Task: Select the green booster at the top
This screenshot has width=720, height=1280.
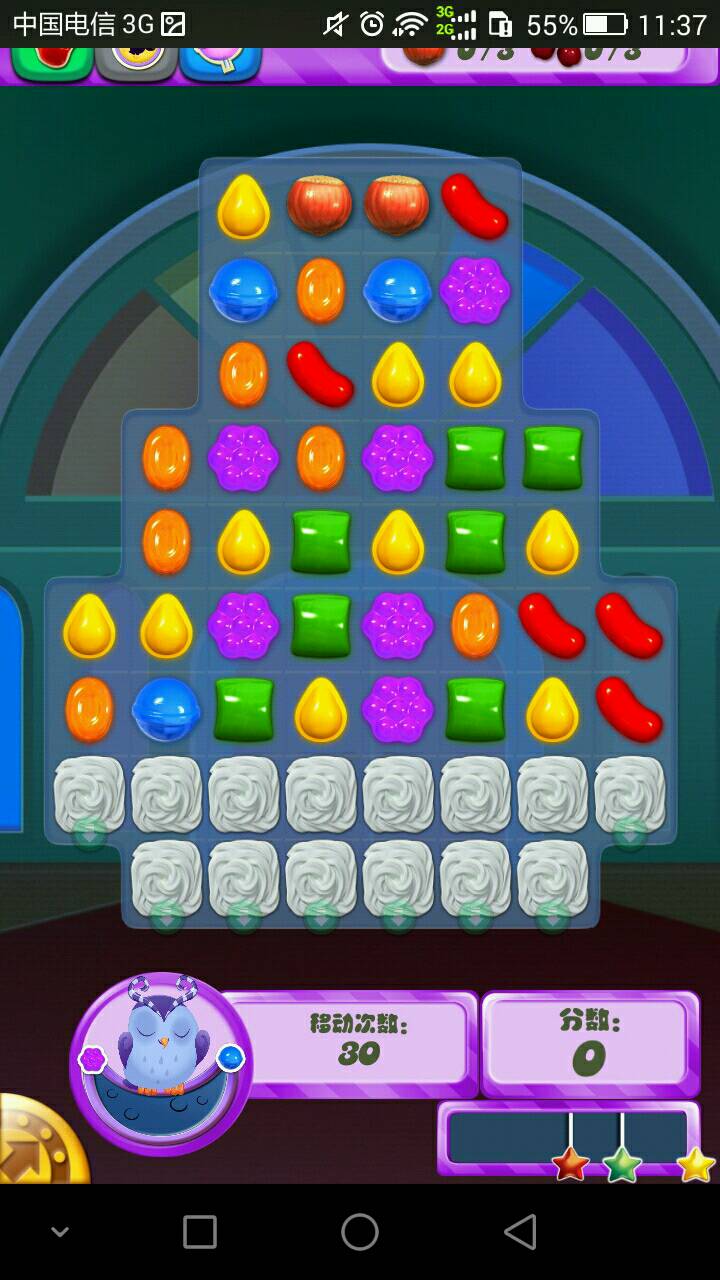Action: (x=52, y=60)
